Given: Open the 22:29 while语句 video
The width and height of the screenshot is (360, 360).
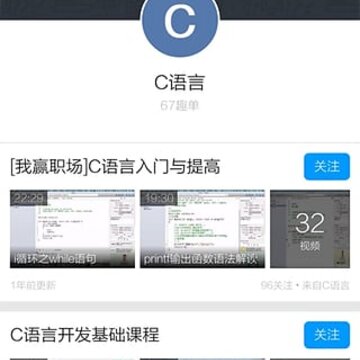Looking at the screenshot, I should (72, 229).
